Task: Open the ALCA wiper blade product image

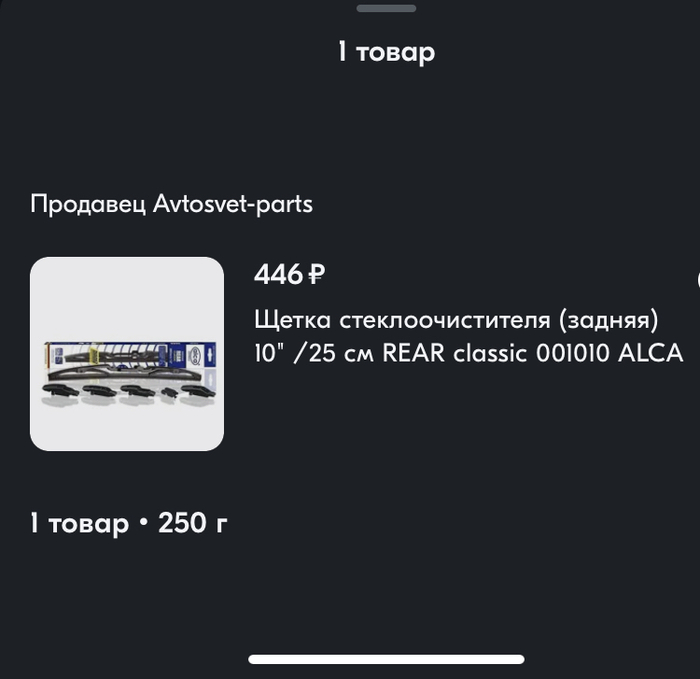Action: point(127,354)
